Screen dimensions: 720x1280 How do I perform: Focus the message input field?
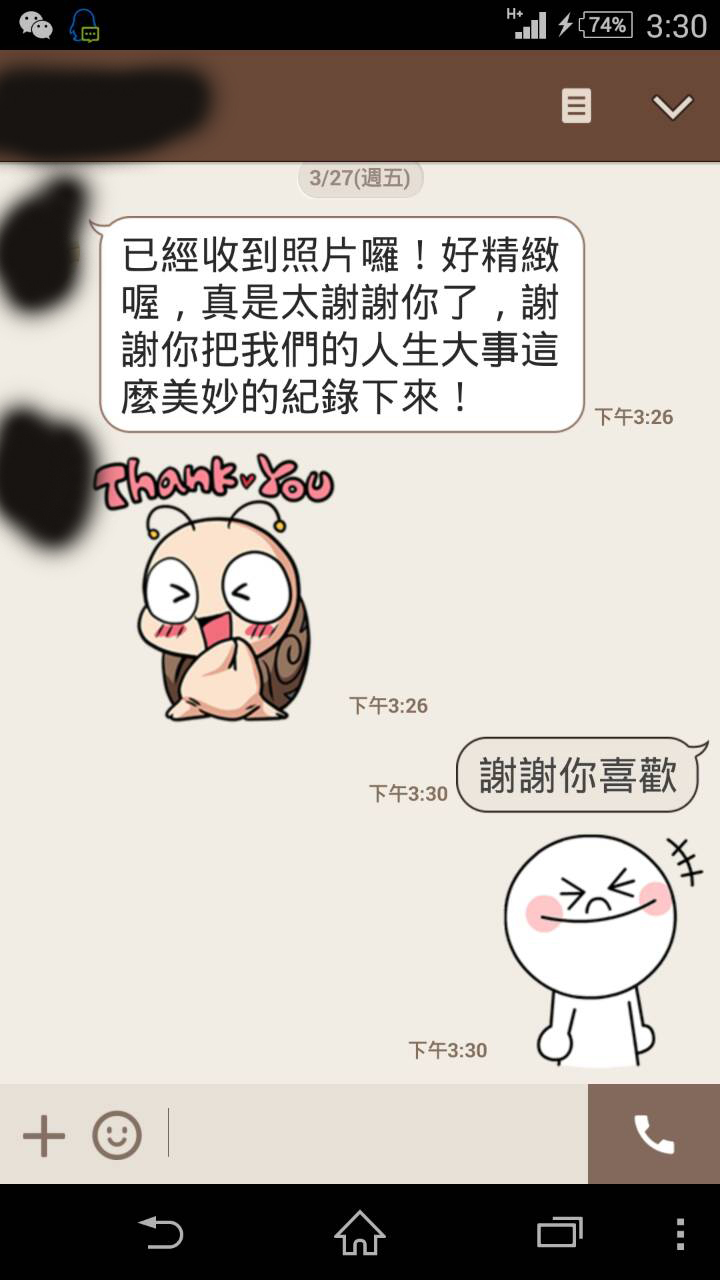(x=378, y=1134)
